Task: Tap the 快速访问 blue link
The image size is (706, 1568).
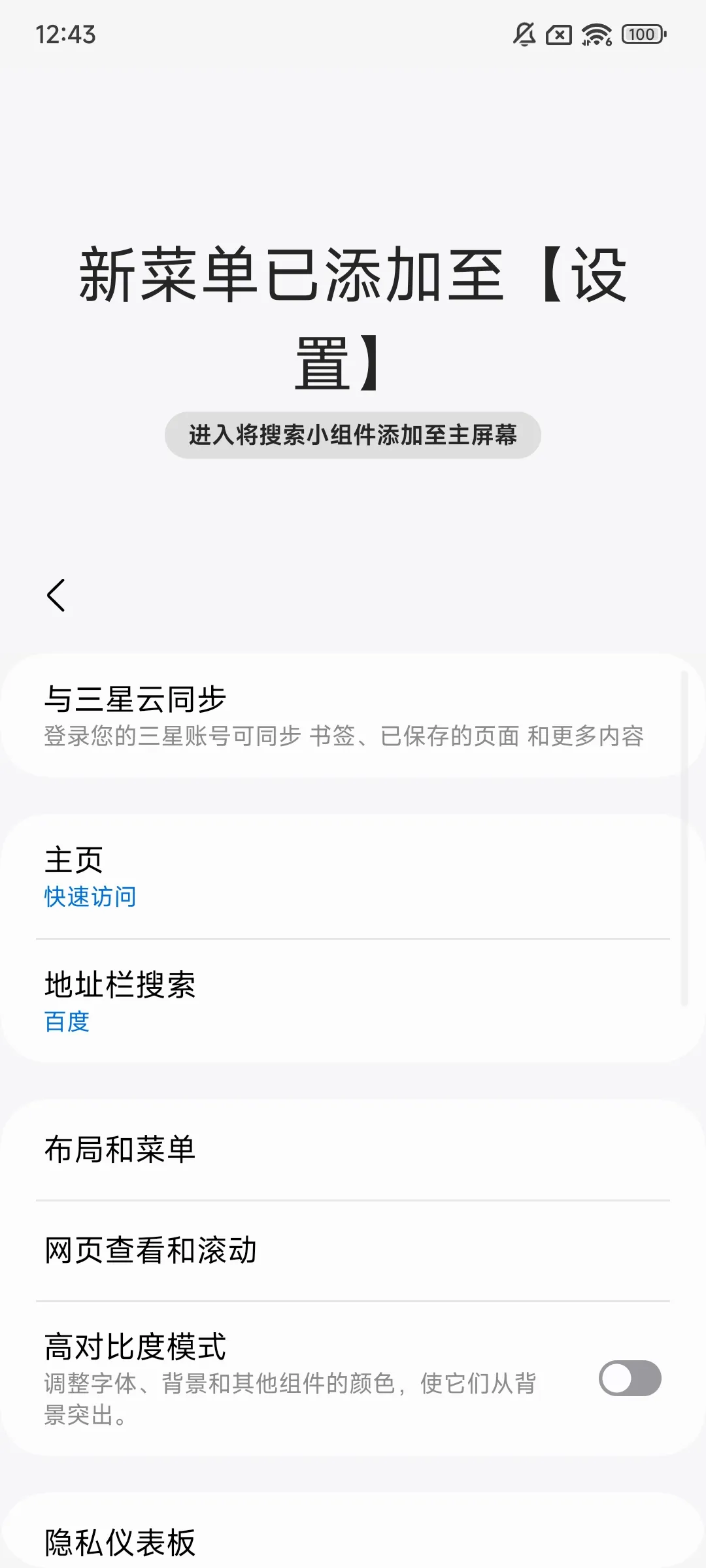Action: (x=89, y=898)
